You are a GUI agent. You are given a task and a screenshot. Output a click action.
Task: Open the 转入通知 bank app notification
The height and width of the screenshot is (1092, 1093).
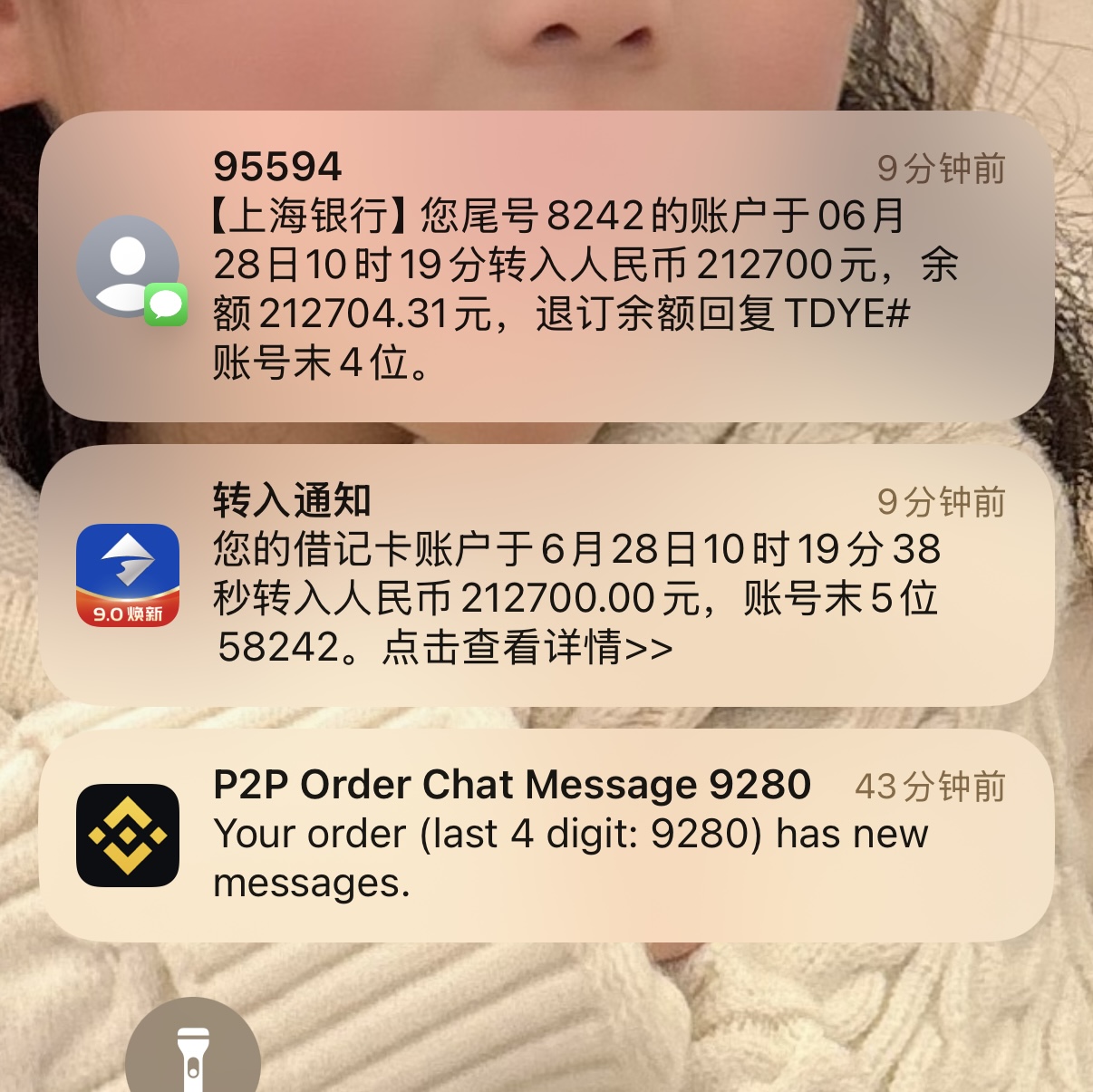[x=546, y=575]
